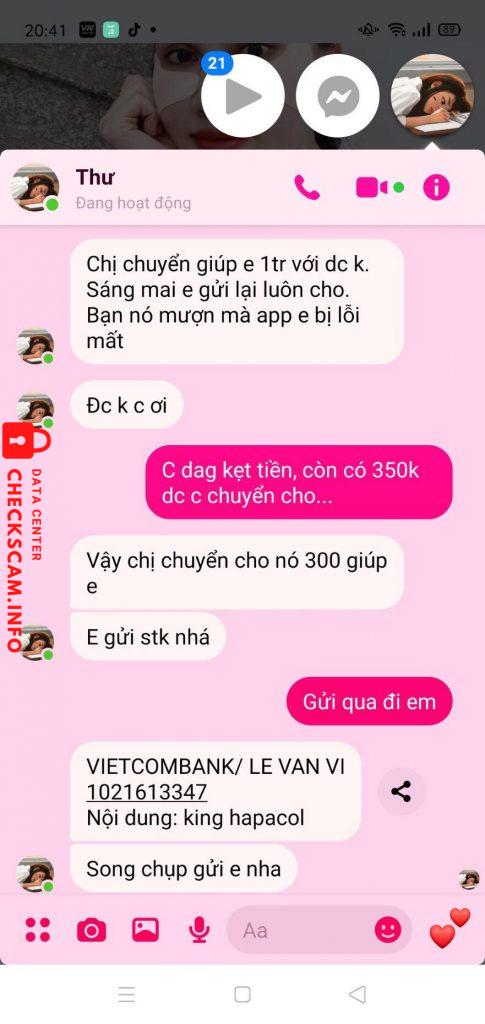Open the more options grid icon

point(38,929)
